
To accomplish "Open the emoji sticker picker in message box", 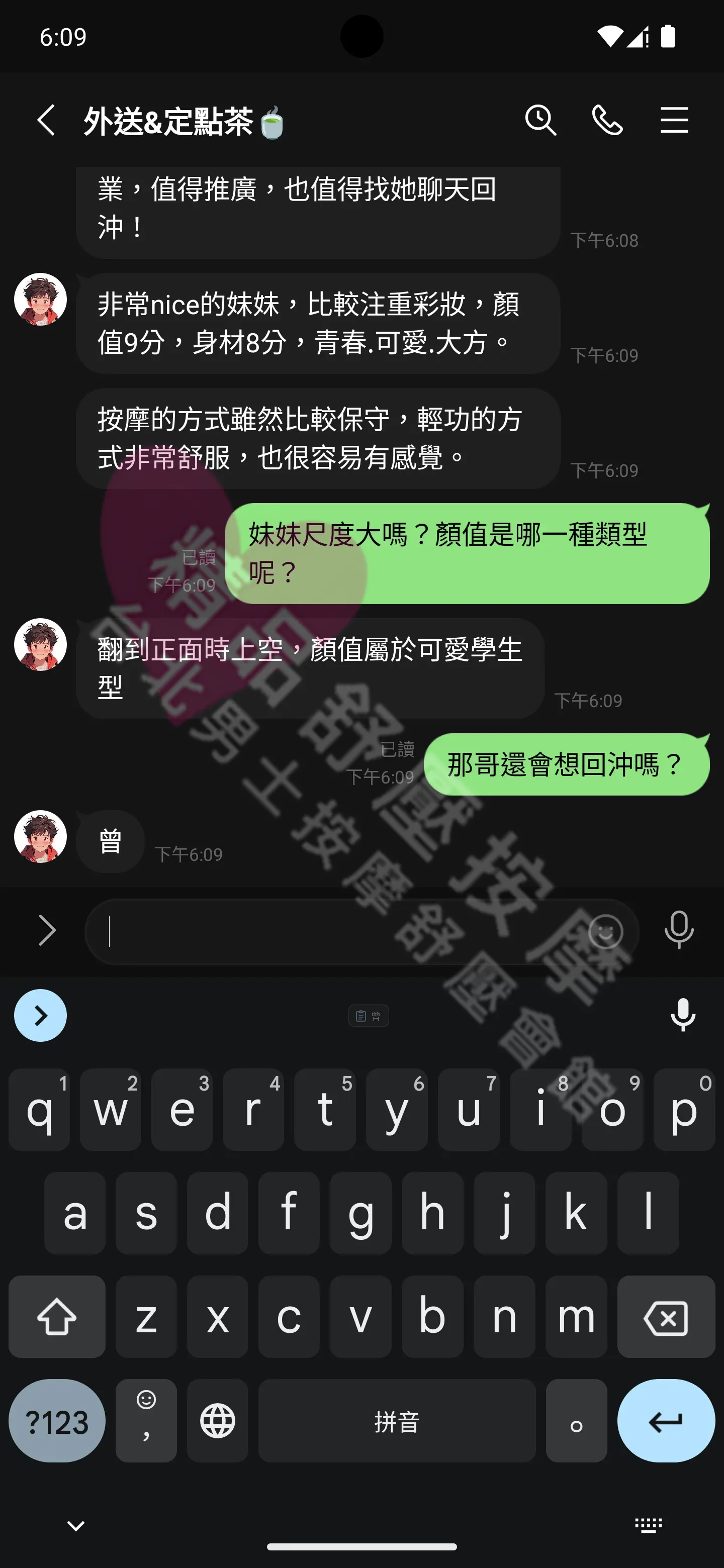I will [x=605, y=931].
